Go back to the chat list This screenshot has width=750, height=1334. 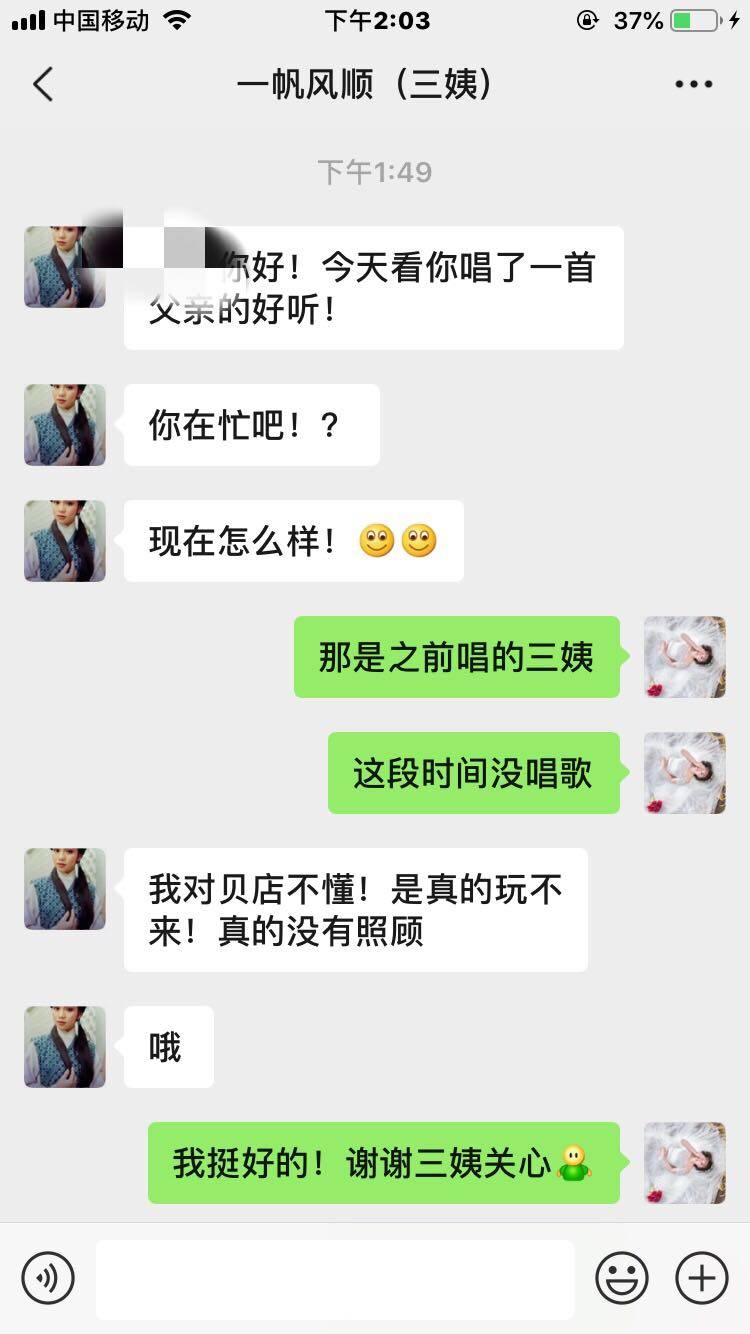(x=42, y=85)
